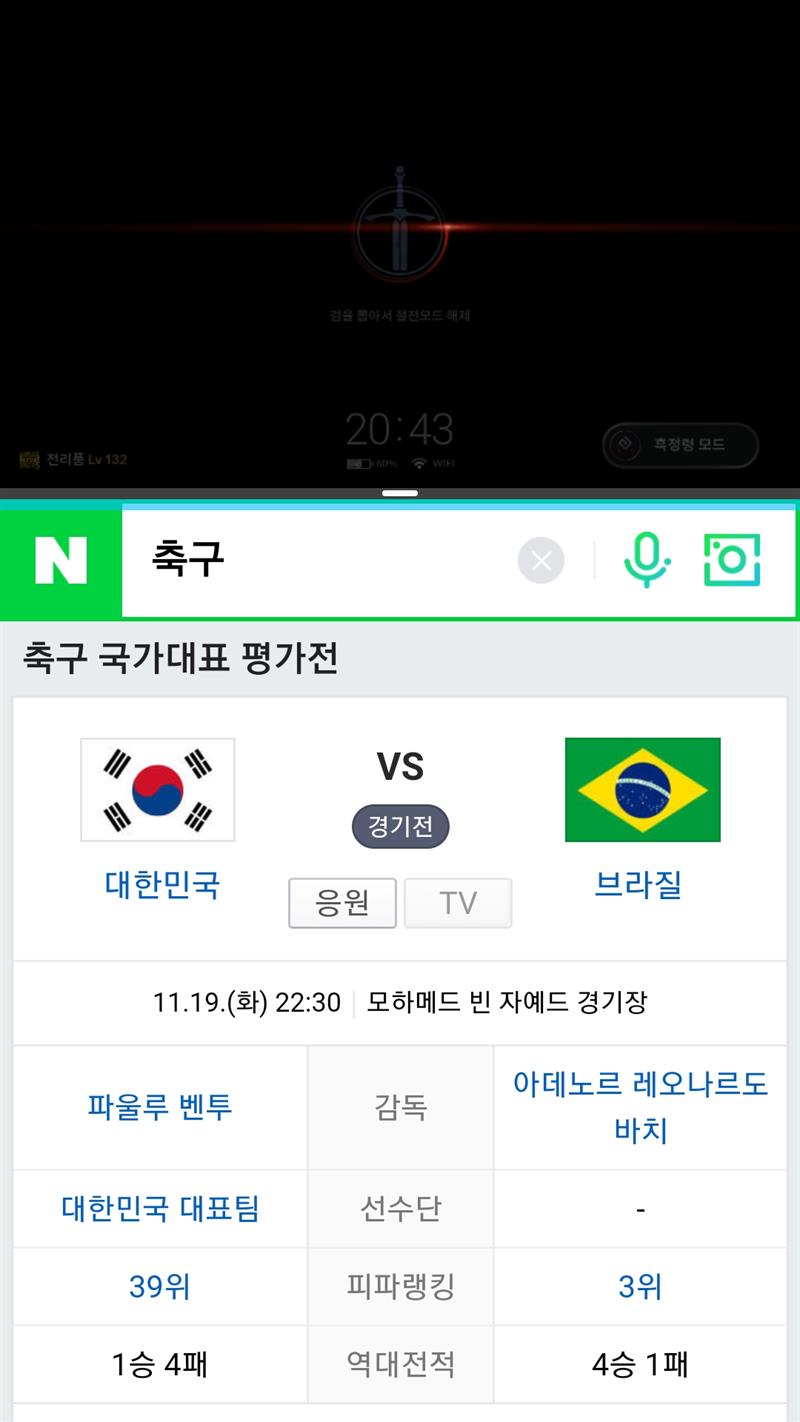Open coach 아데노르 레오나르도 바치 link
The image size is (800, 1422).
click(x=640, y=1107)
